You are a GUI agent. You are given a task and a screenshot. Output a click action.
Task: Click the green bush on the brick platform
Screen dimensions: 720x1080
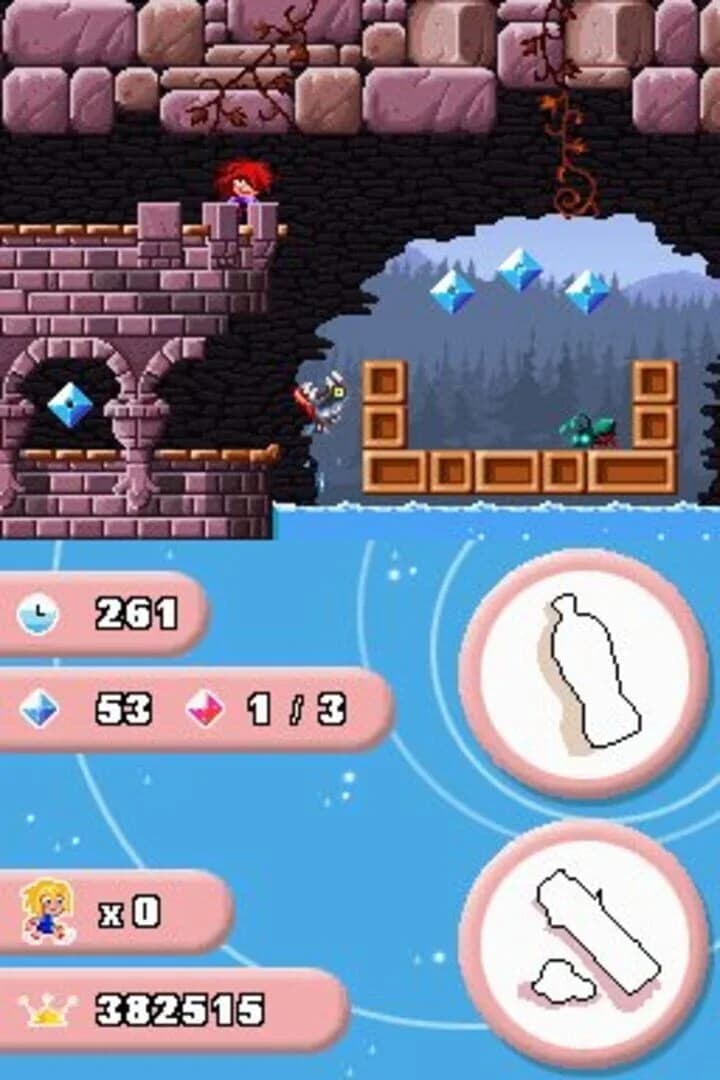[x=587, y=430]
